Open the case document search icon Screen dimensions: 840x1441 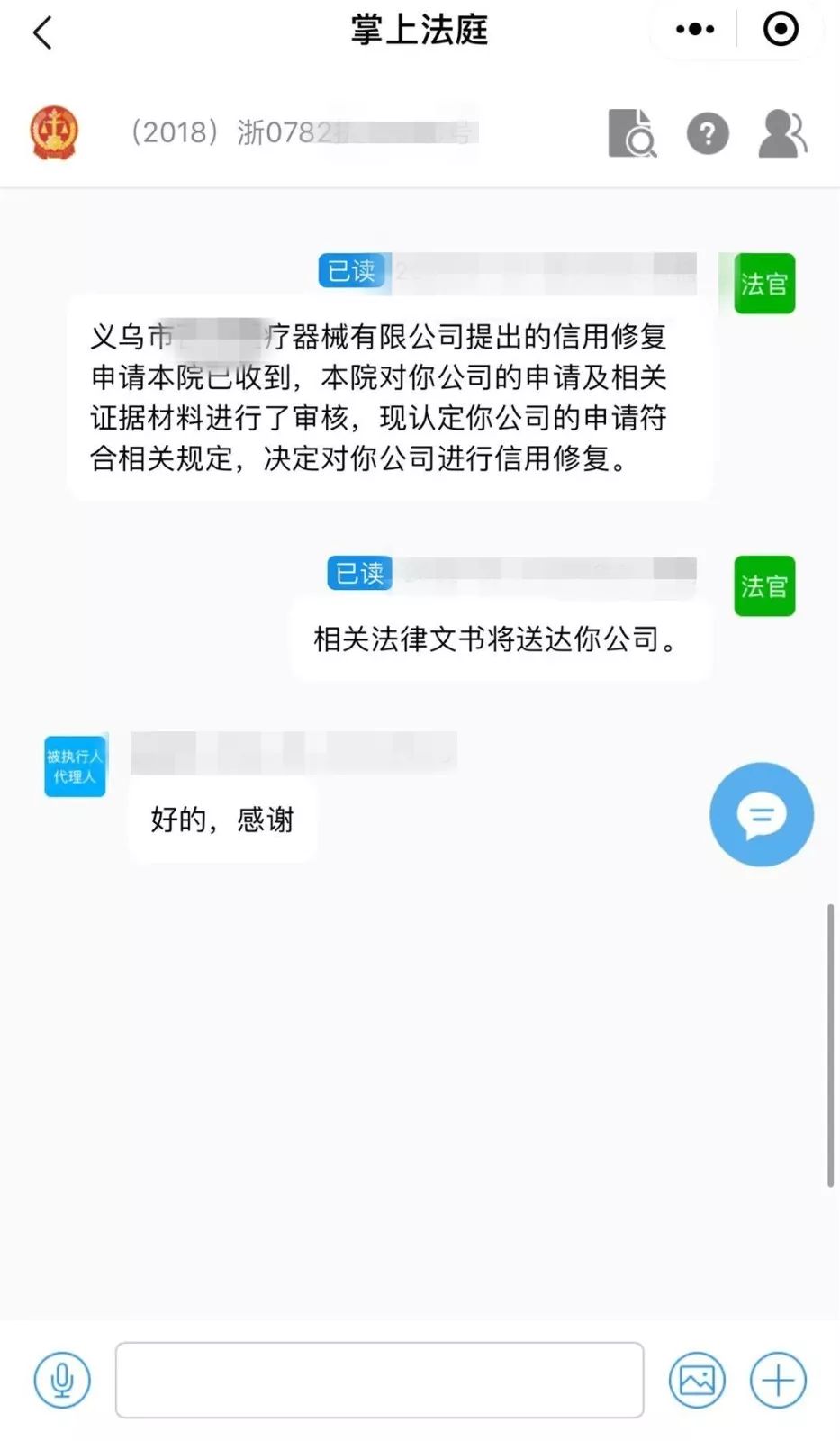[631, 134]
